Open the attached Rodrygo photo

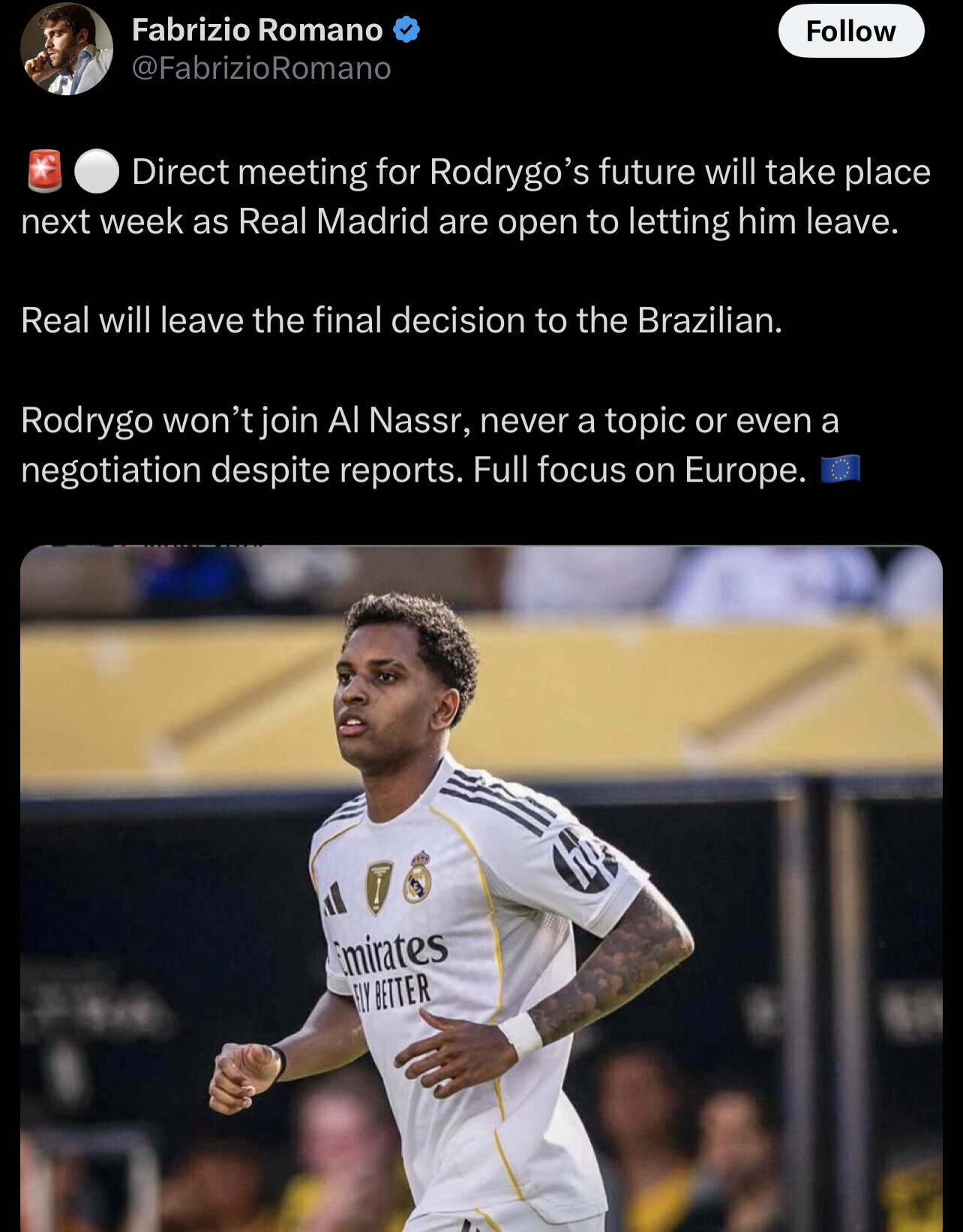pyautogui.click(x=481, y=885)
